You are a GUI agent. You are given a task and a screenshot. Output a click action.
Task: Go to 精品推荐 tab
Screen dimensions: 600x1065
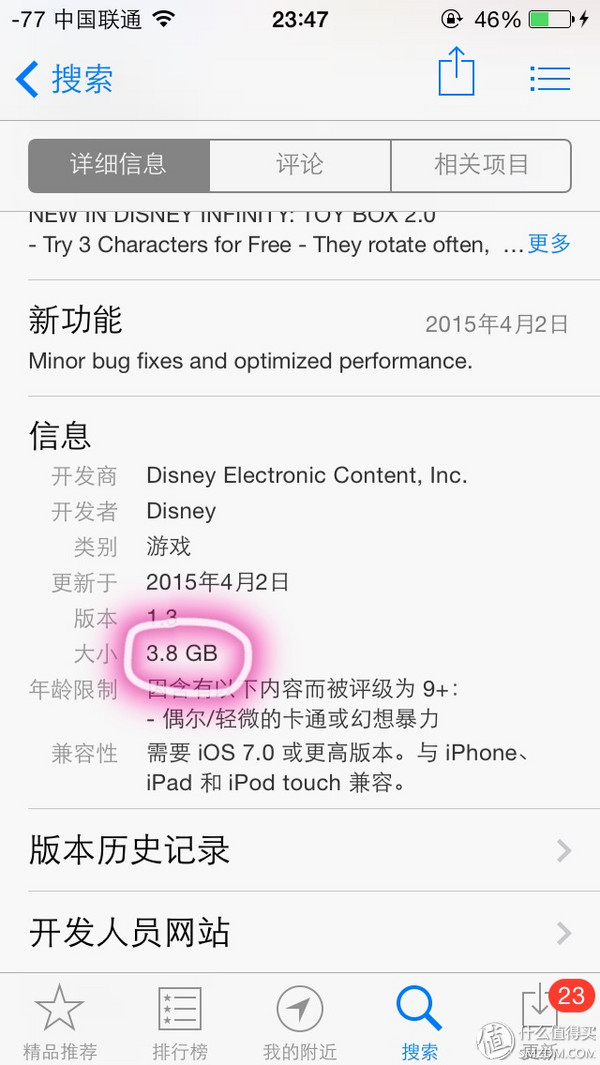pos(60,1020)
